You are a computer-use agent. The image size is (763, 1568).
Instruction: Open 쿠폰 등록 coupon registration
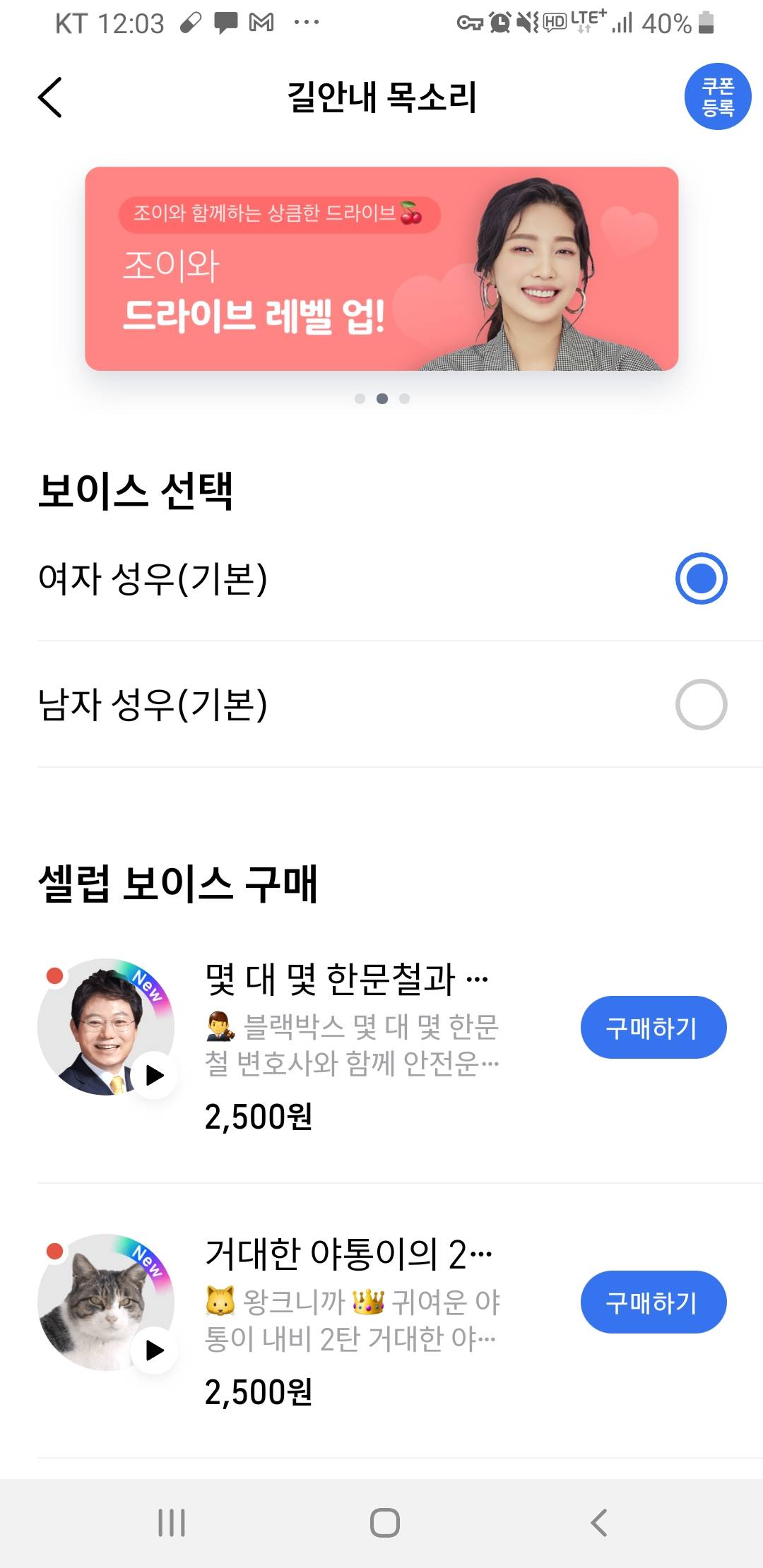717,97
